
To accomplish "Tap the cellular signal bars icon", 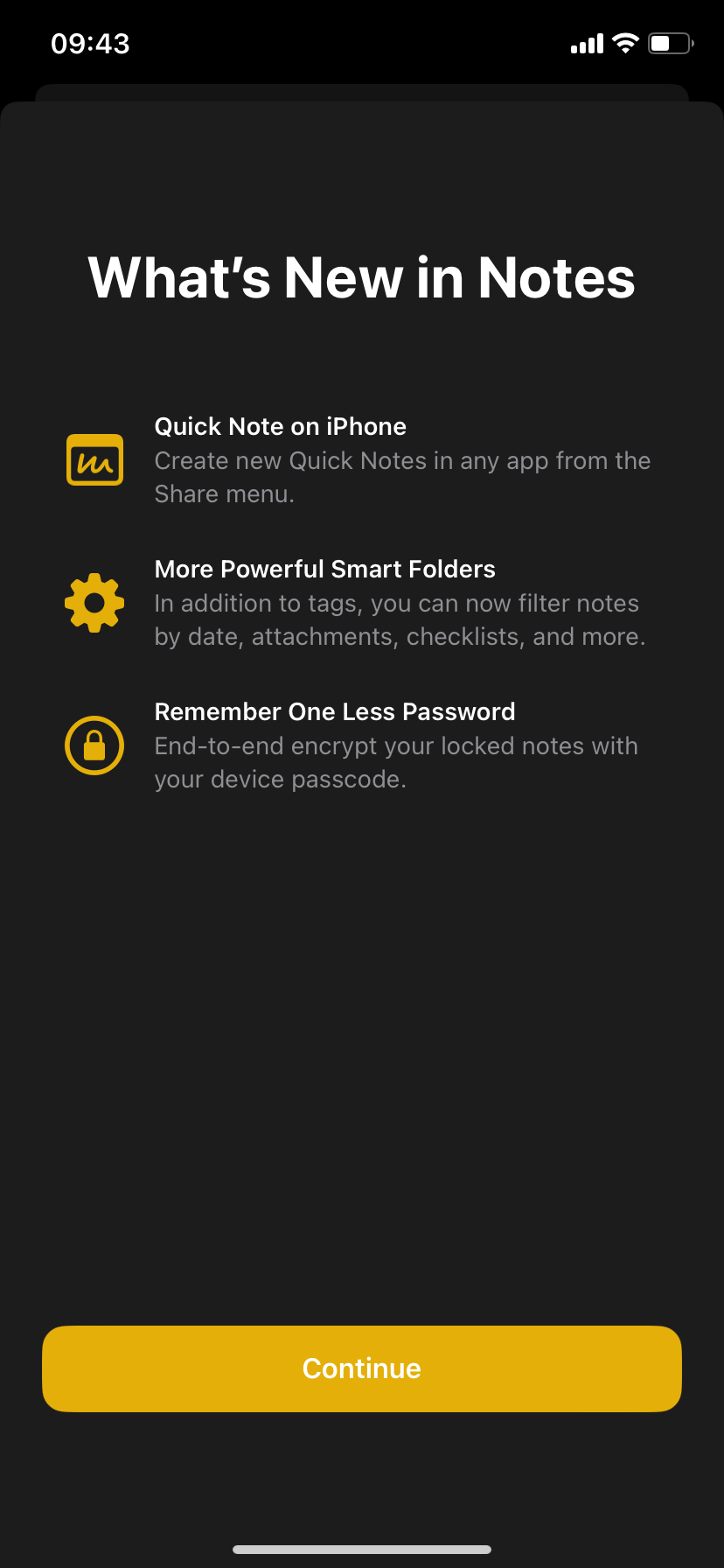I will pyautogui.click(x=586, y=42).
